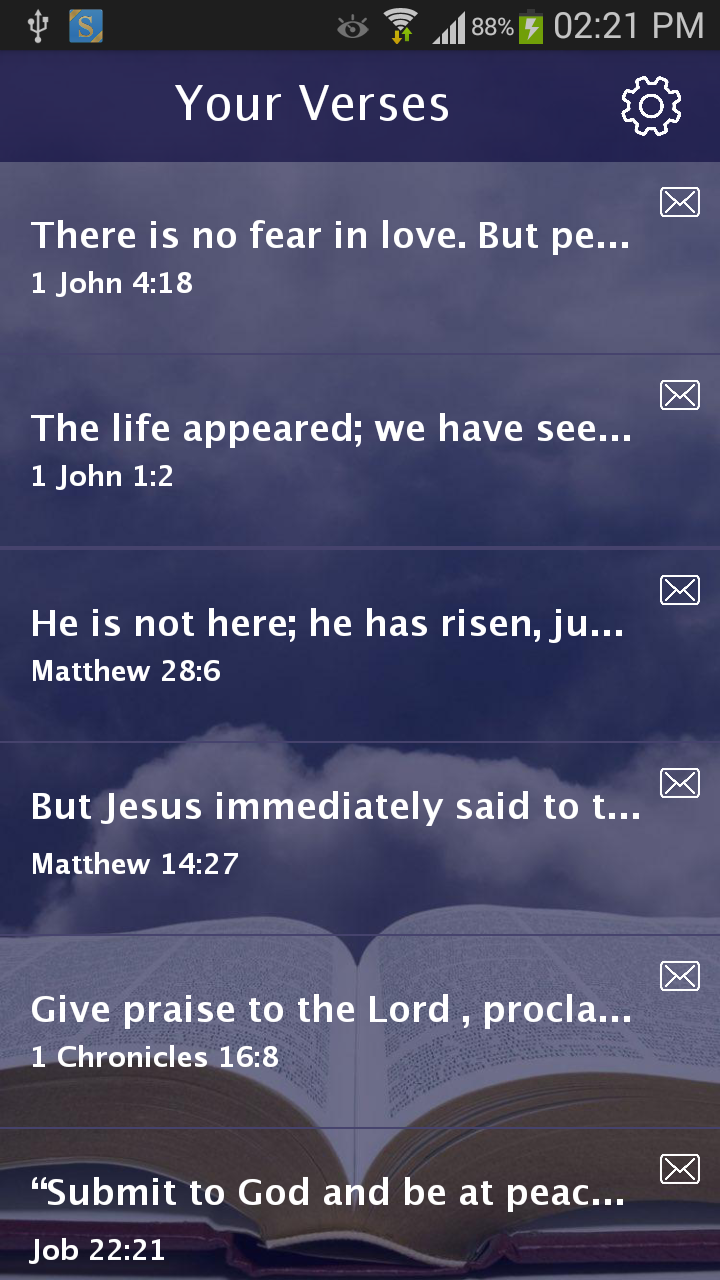Open the settings gear
Viewport: 720px width, 1280px height.
[x=651, y=105]
